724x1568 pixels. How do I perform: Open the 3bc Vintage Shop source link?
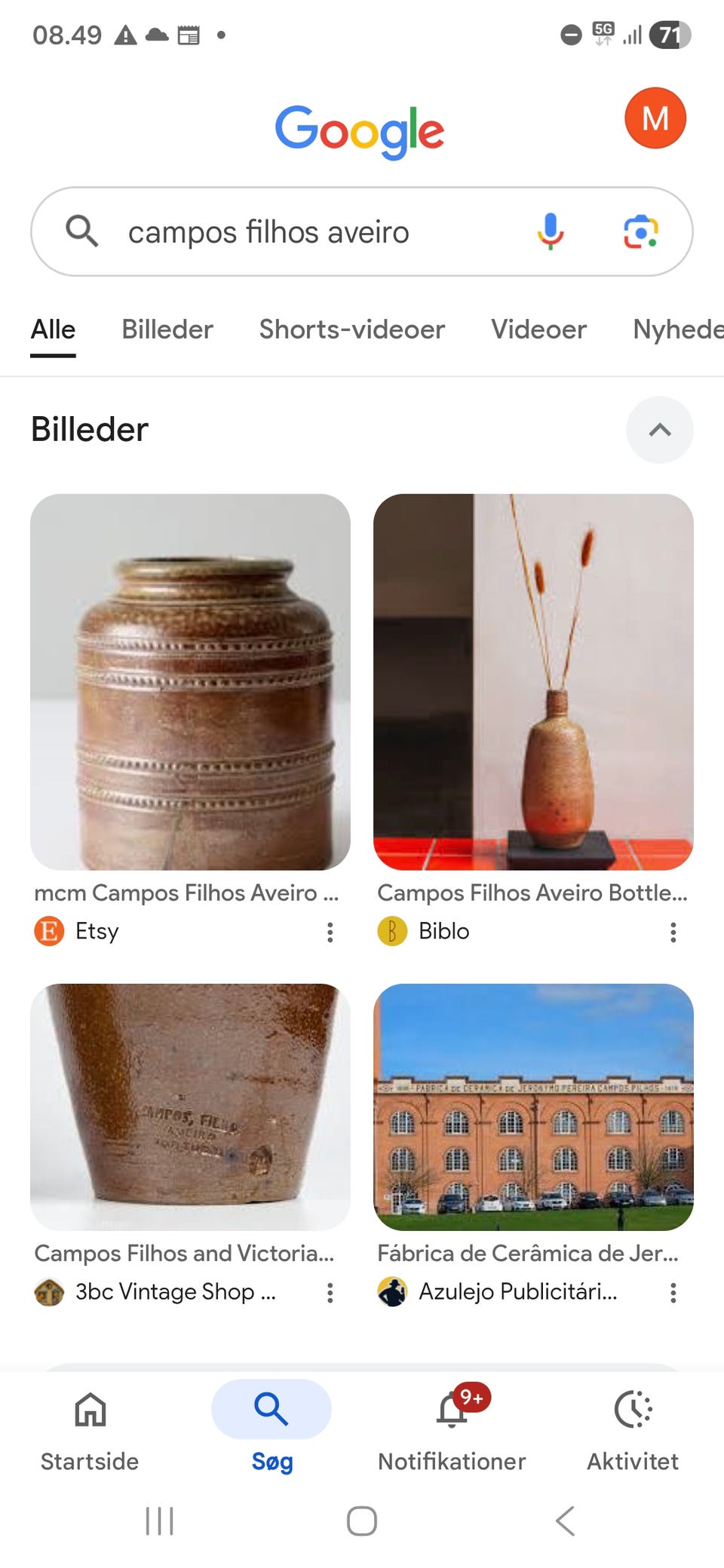pyautogui.click(x=175, y=1291)
